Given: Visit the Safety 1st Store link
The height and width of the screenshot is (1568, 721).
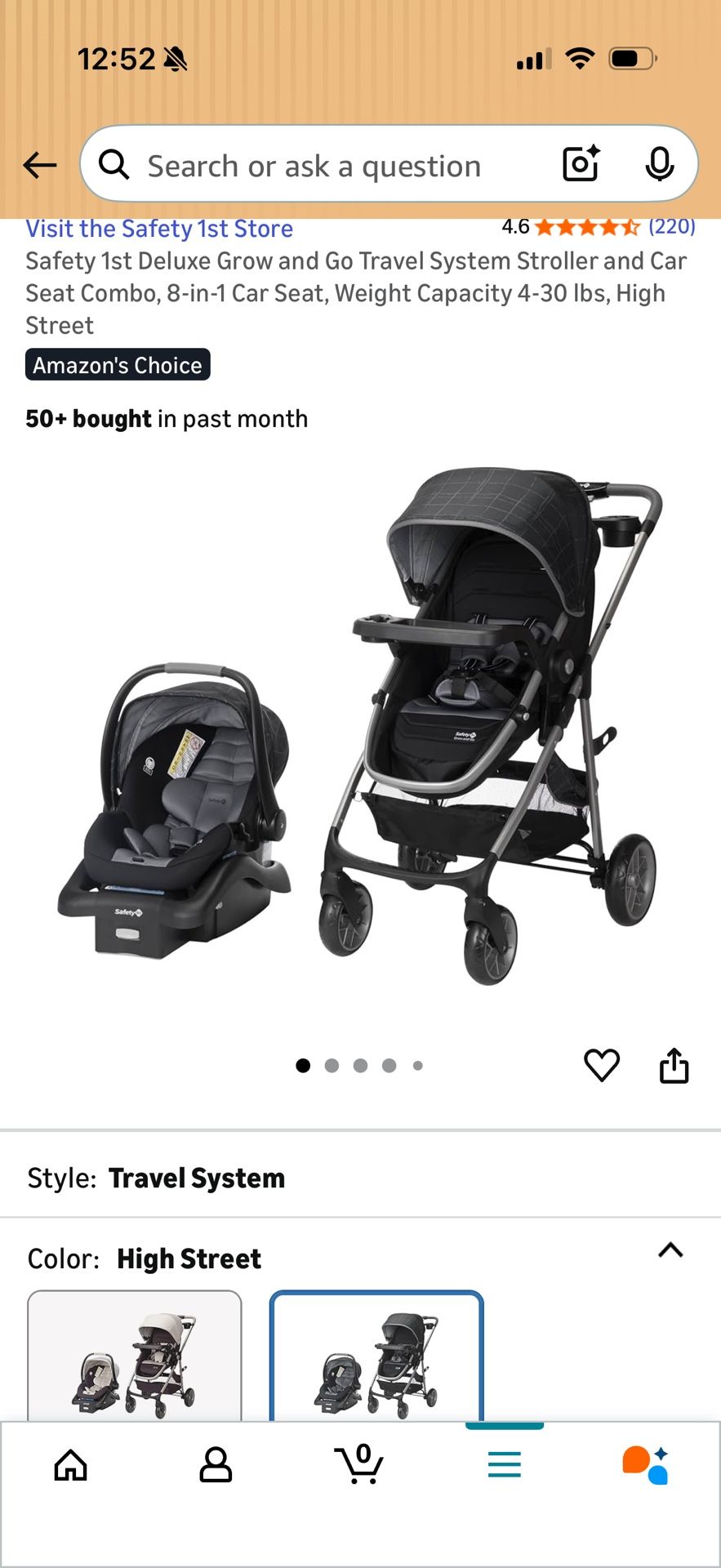Looking at the screenshot, I should (x=159, y=229).
